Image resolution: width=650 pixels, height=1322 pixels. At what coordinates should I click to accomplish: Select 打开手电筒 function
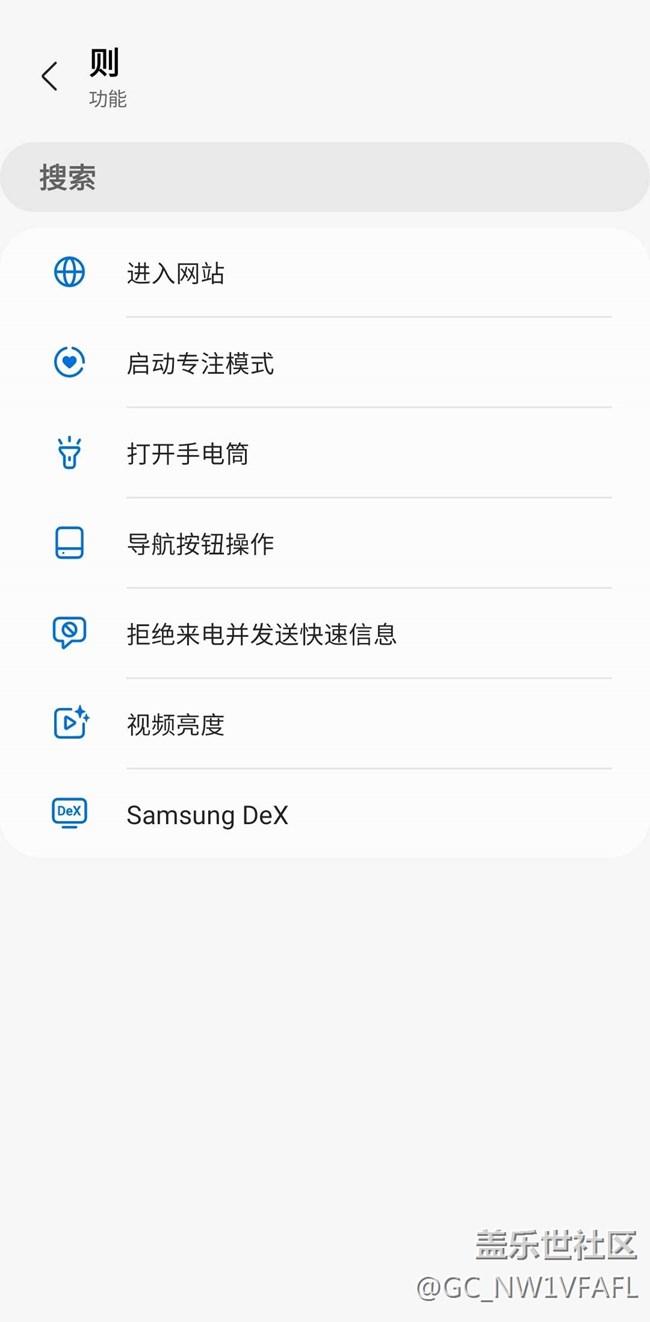click(325, 453)
